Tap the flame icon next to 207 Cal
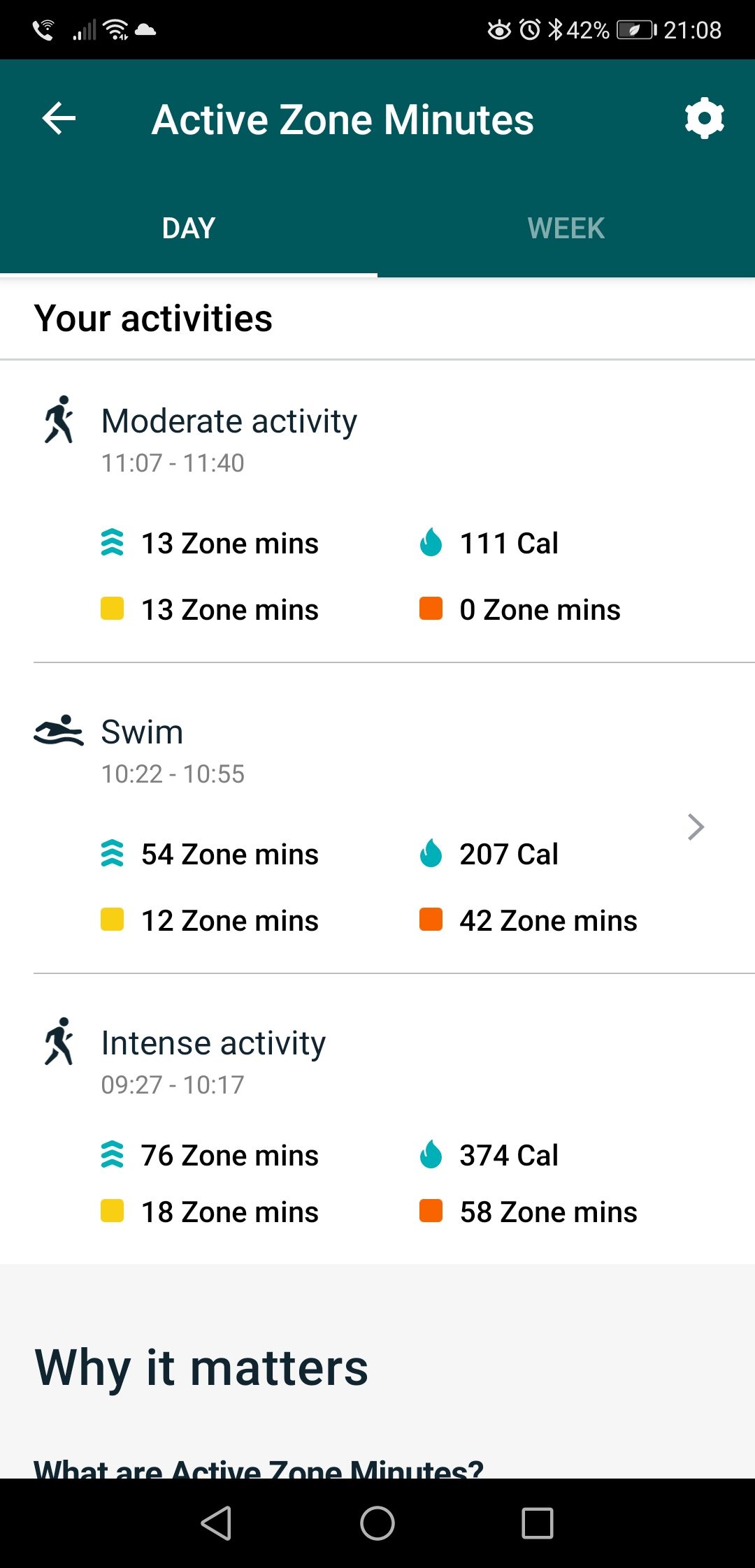Image resolution: width=755 pixels, height=1568 pixels. (432, 853)
